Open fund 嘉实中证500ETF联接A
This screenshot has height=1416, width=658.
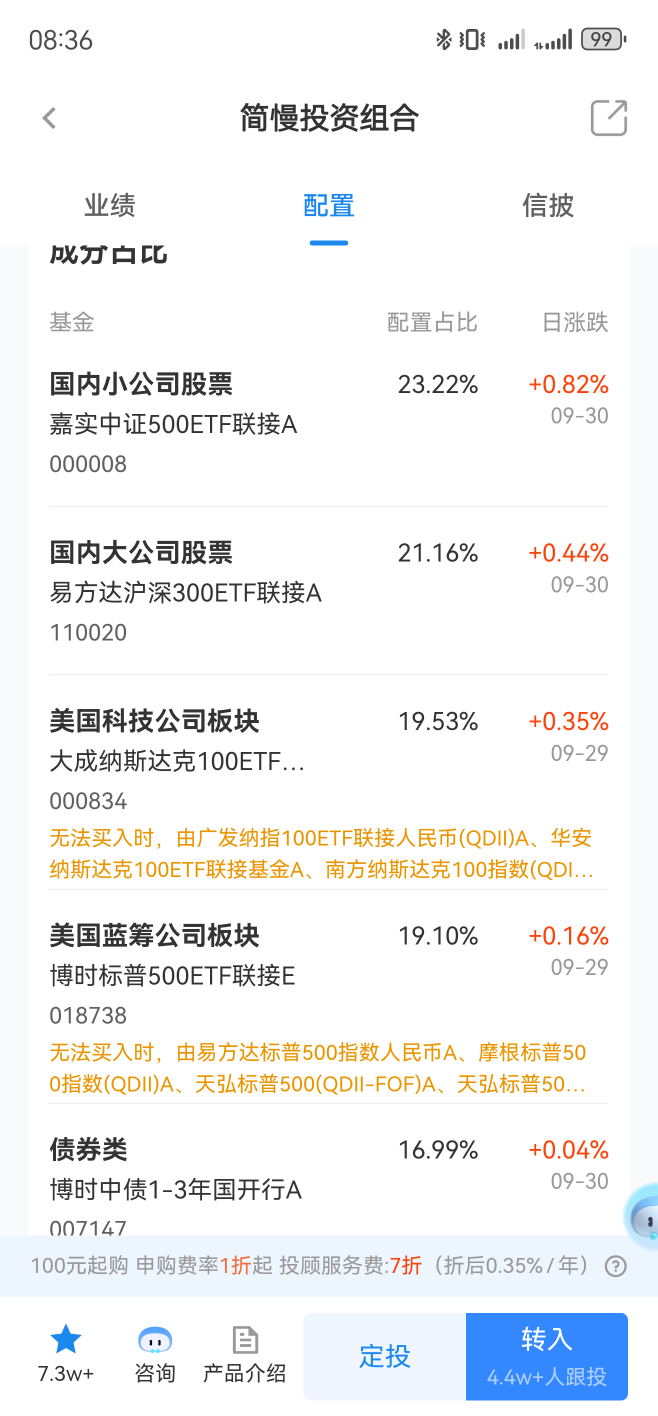pyautogui.click(x=173, y=425)
